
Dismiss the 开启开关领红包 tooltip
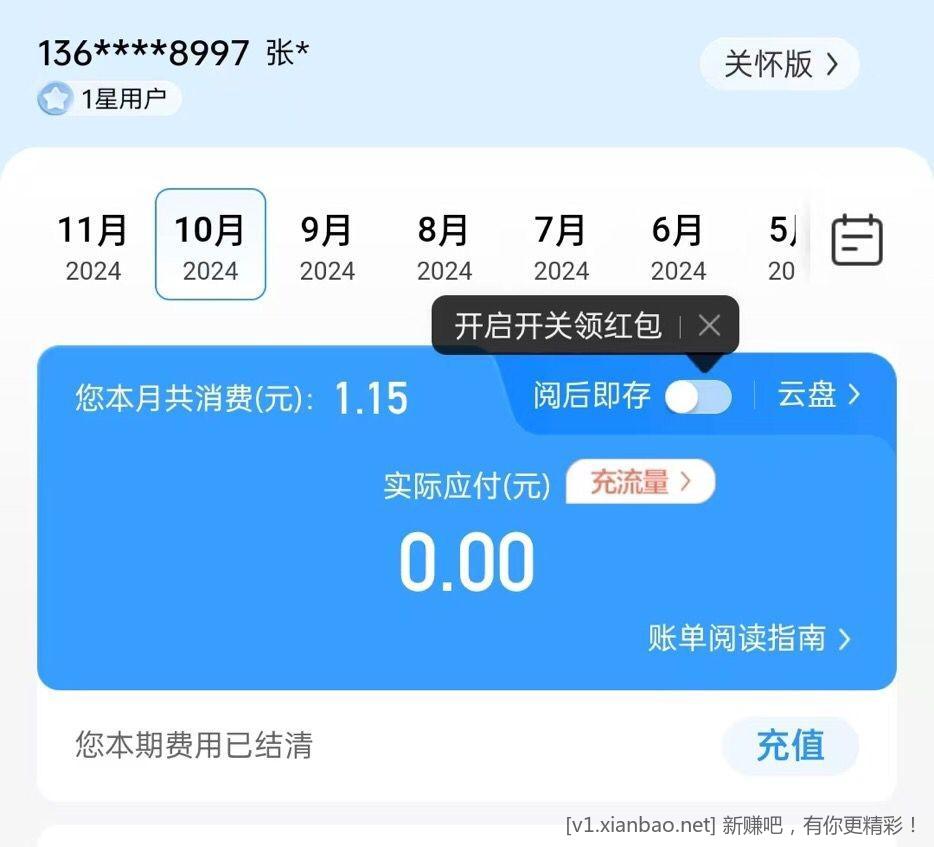[709, 325]
